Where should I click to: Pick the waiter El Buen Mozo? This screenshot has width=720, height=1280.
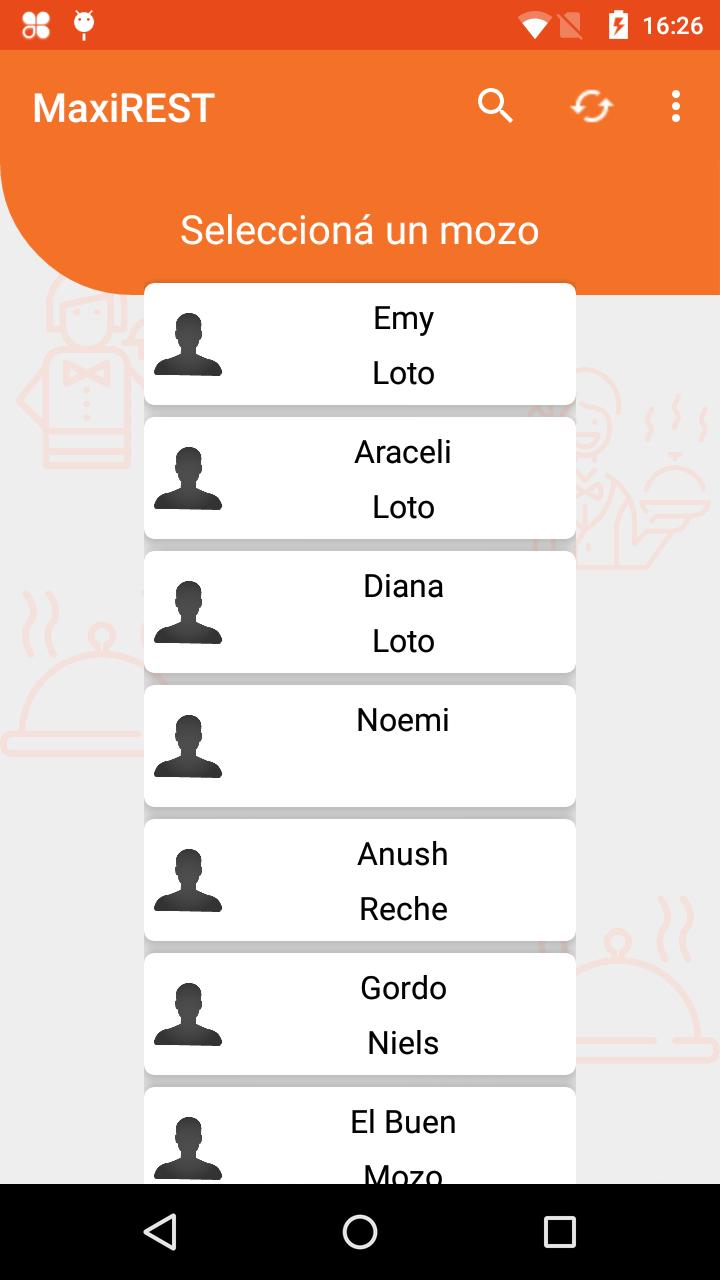360,1138
